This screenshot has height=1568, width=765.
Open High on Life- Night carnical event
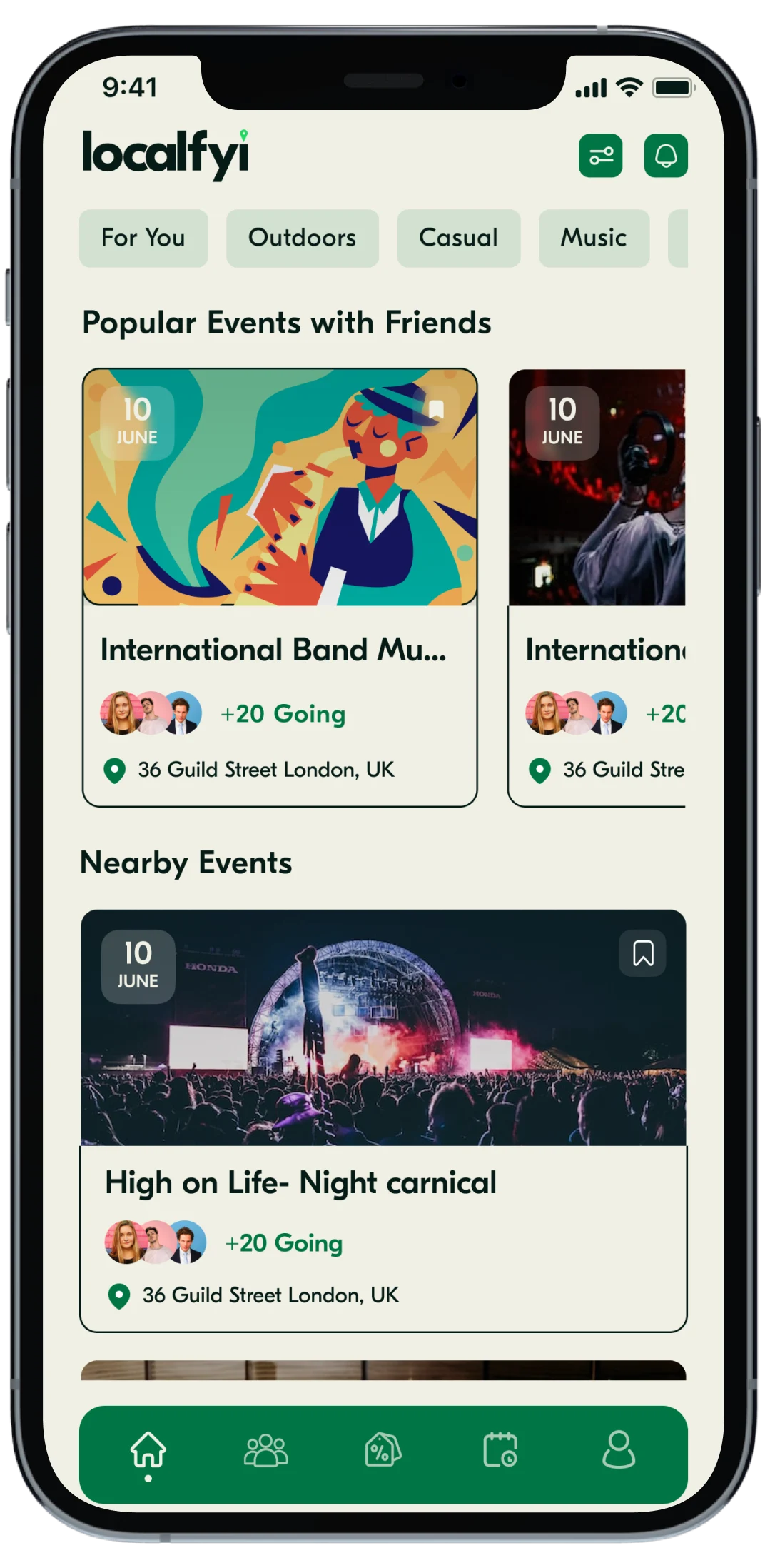tap(383, 1182)
